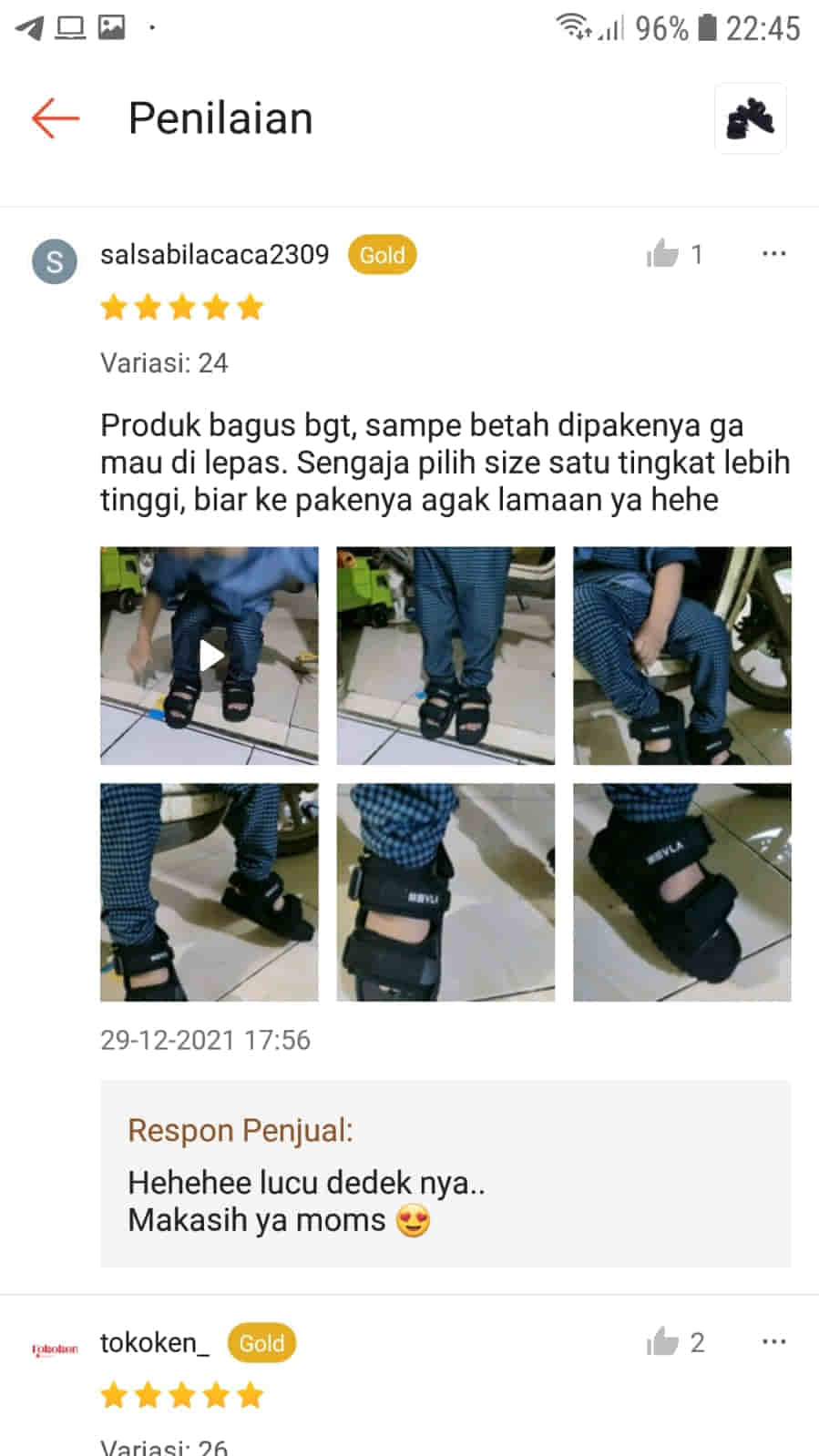This screenshot has height=1456, width=819.
Task: Open tokoken_'s profile avatar
Action: click(x=55, y=1349)
